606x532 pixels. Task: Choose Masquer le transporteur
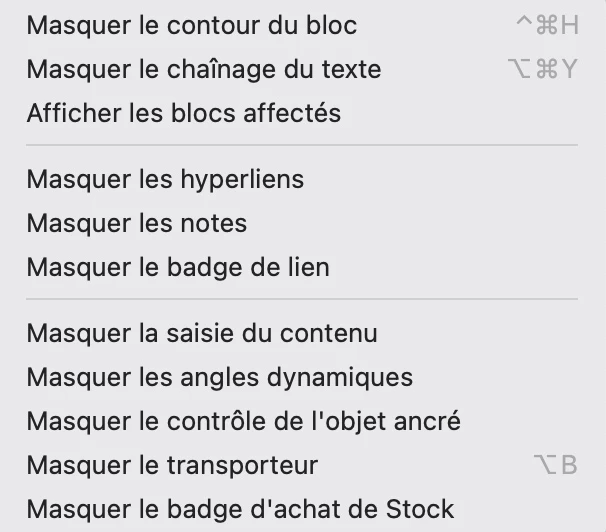coord(172,465)
